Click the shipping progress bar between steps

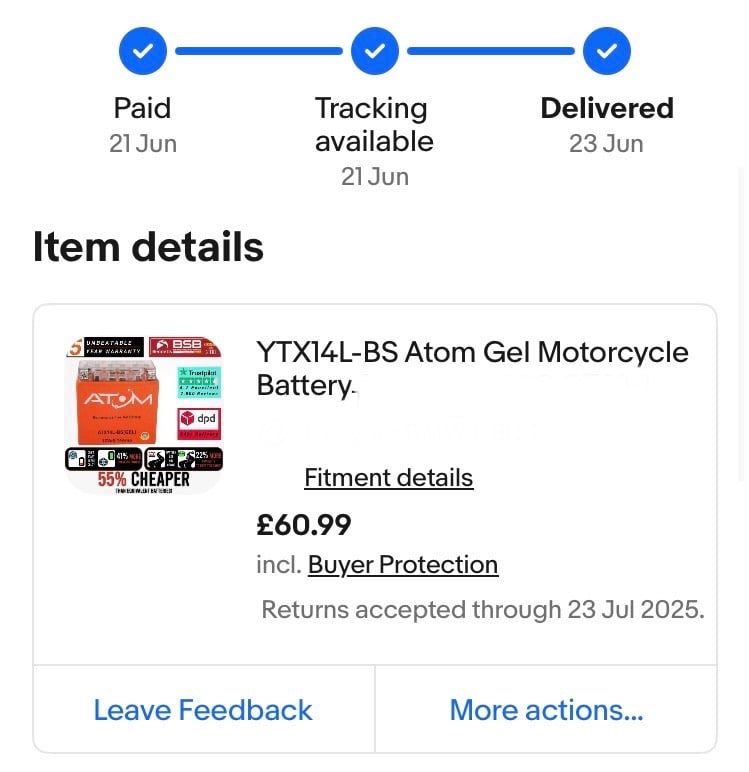(259, 50)
